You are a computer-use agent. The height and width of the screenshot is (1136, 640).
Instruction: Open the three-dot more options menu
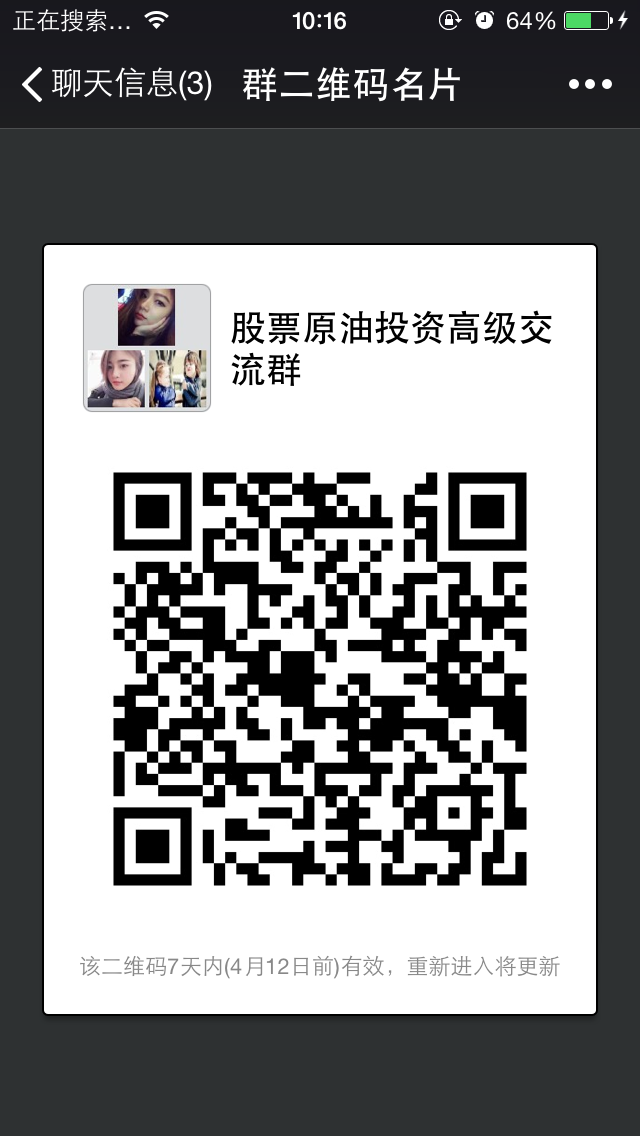(590, 85)
